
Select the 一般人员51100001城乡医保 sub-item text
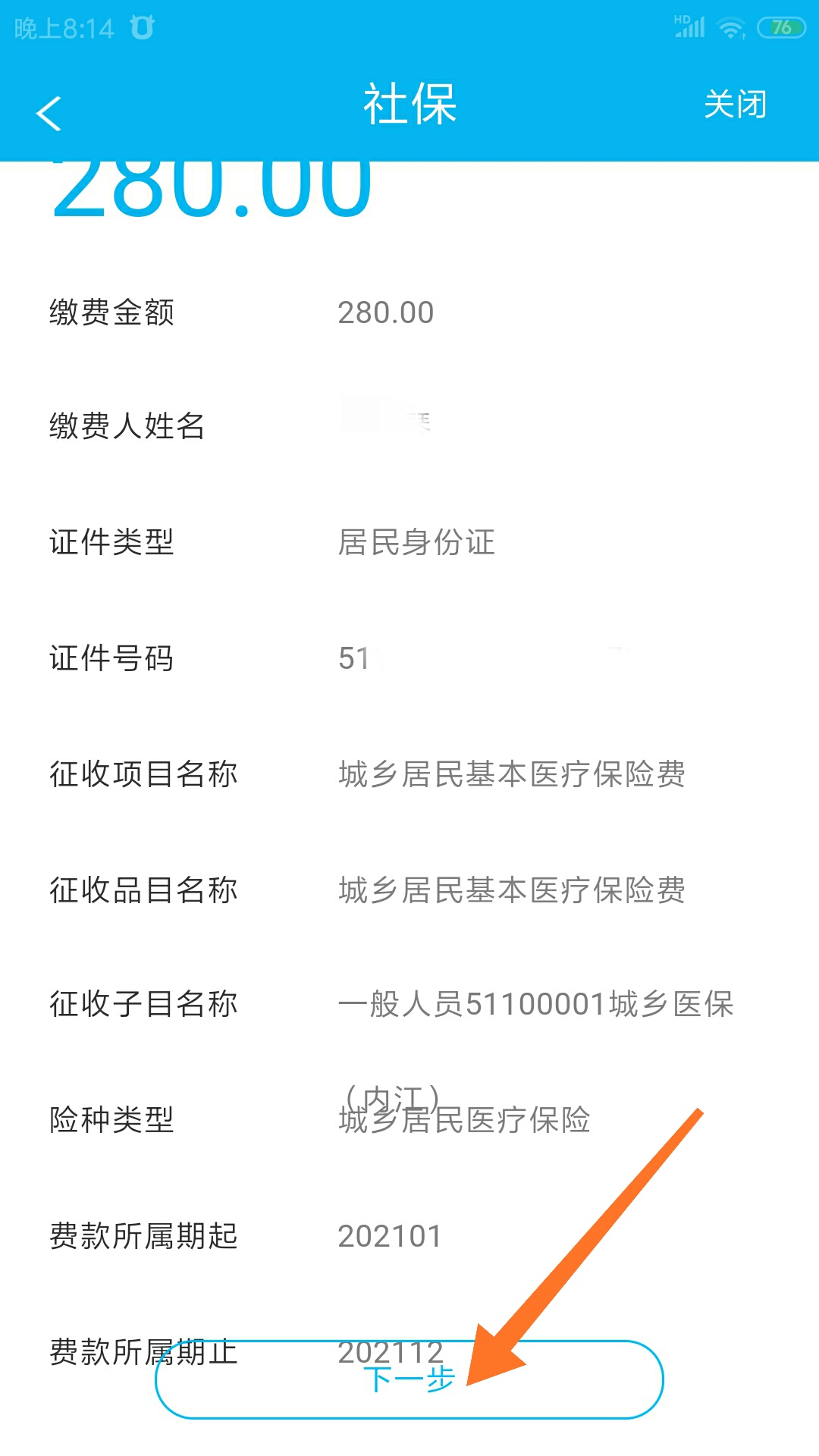click(x=538, y=1005)
